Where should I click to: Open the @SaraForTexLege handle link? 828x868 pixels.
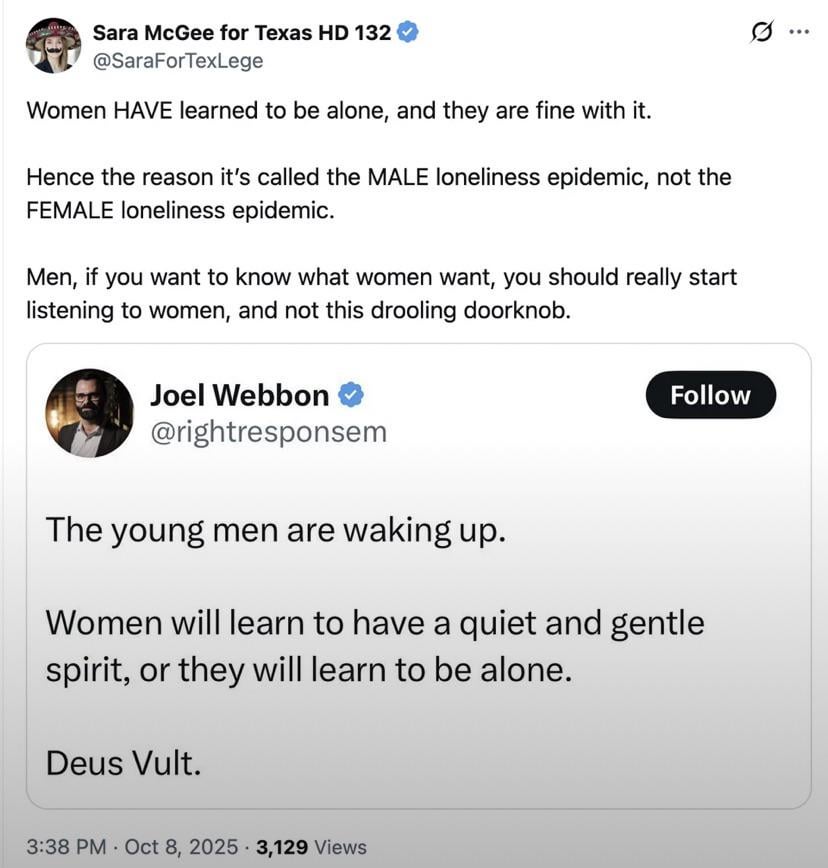tap(178, 61)
